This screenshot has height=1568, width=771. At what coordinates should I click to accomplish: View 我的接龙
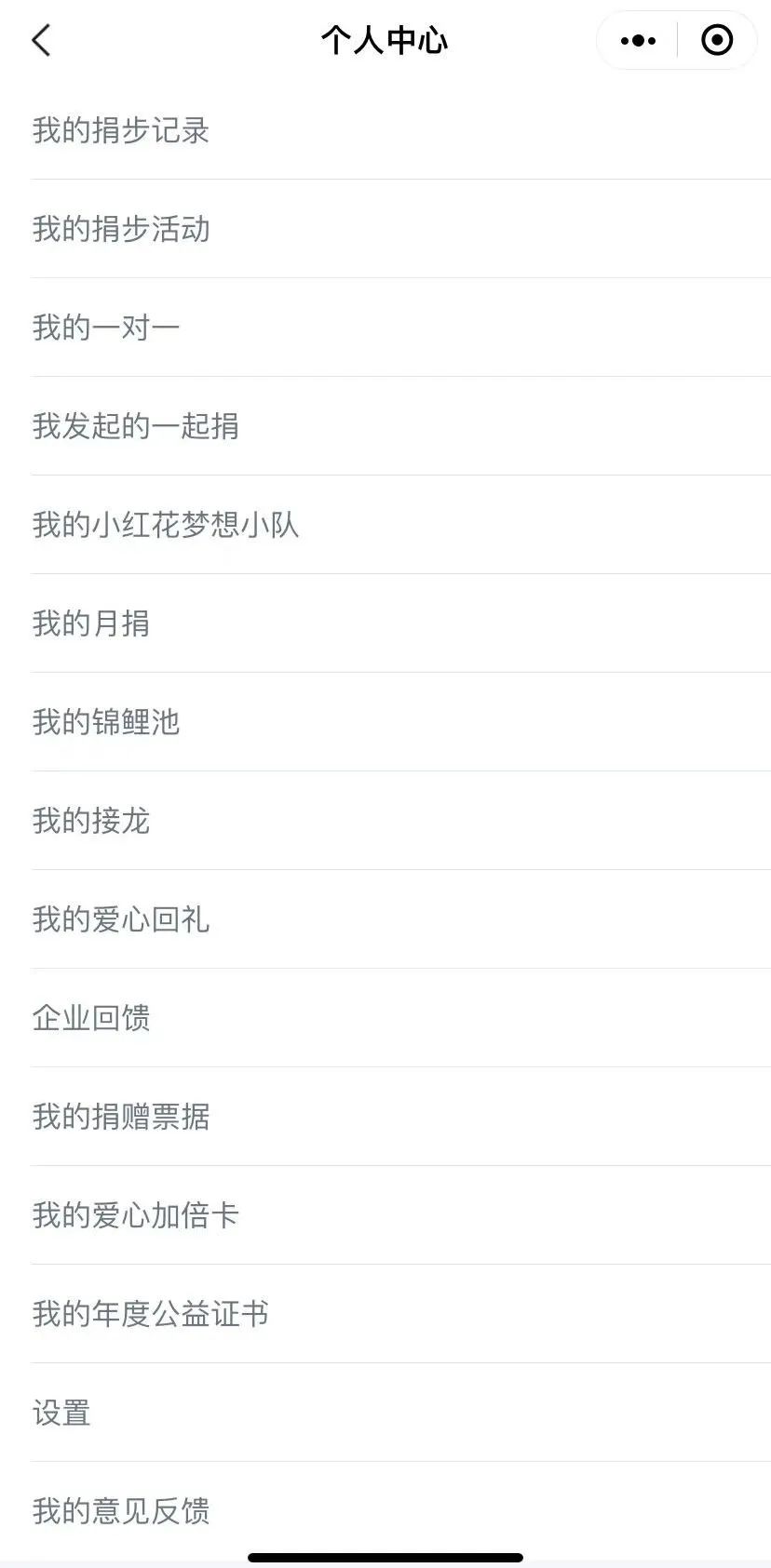91,821
